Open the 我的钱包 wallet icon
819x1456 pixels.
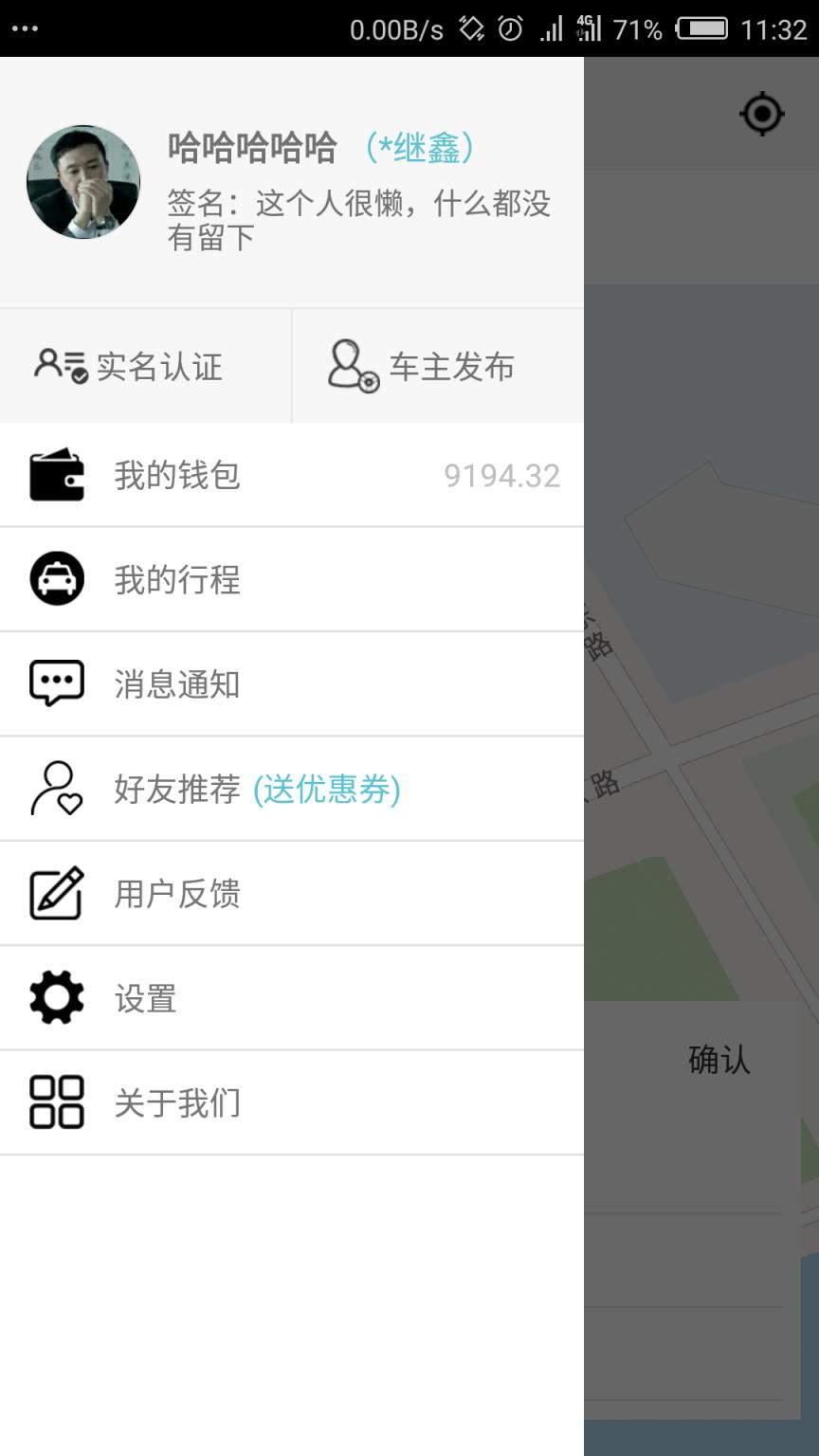(57, 475)
